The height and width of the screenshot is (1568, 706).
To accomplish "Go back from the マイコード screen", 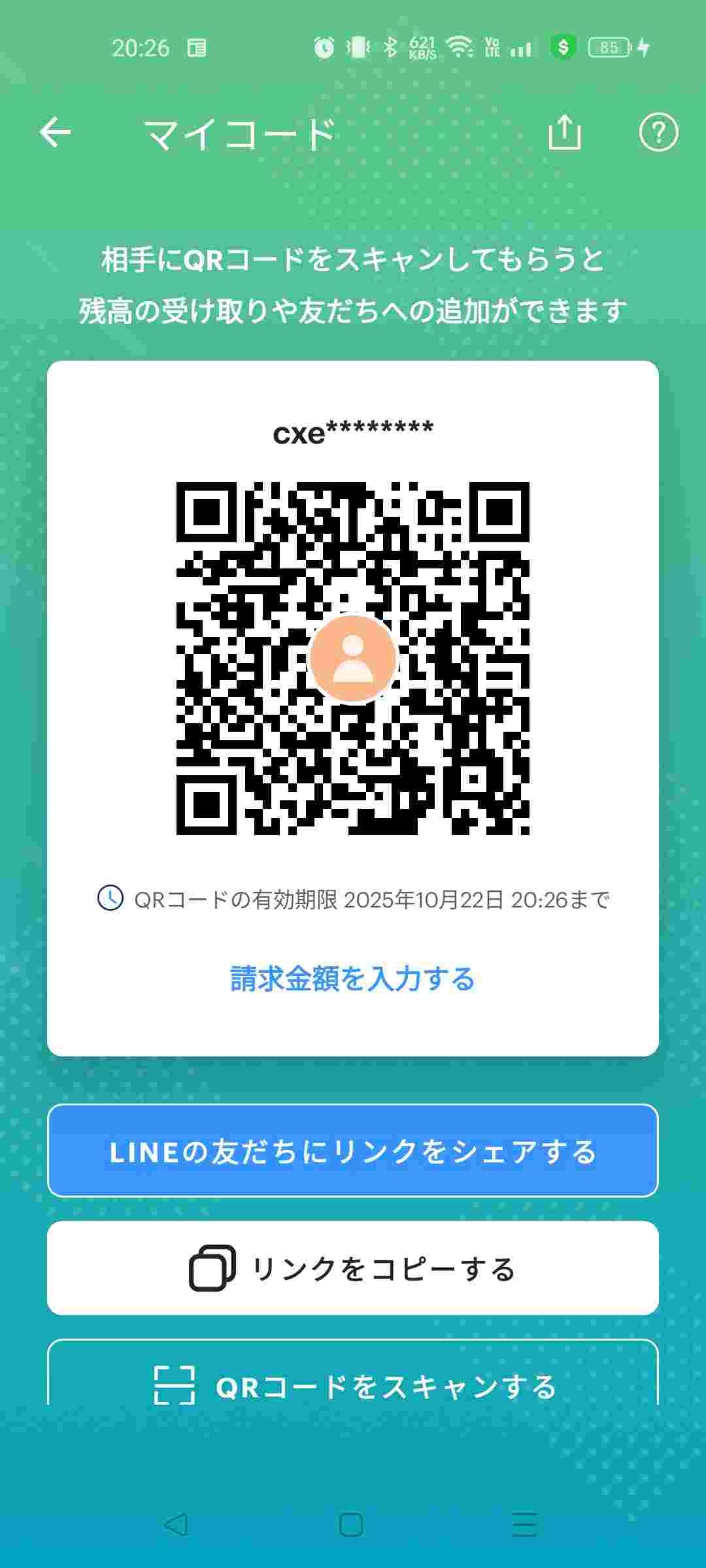I will [x=55, y=133].
